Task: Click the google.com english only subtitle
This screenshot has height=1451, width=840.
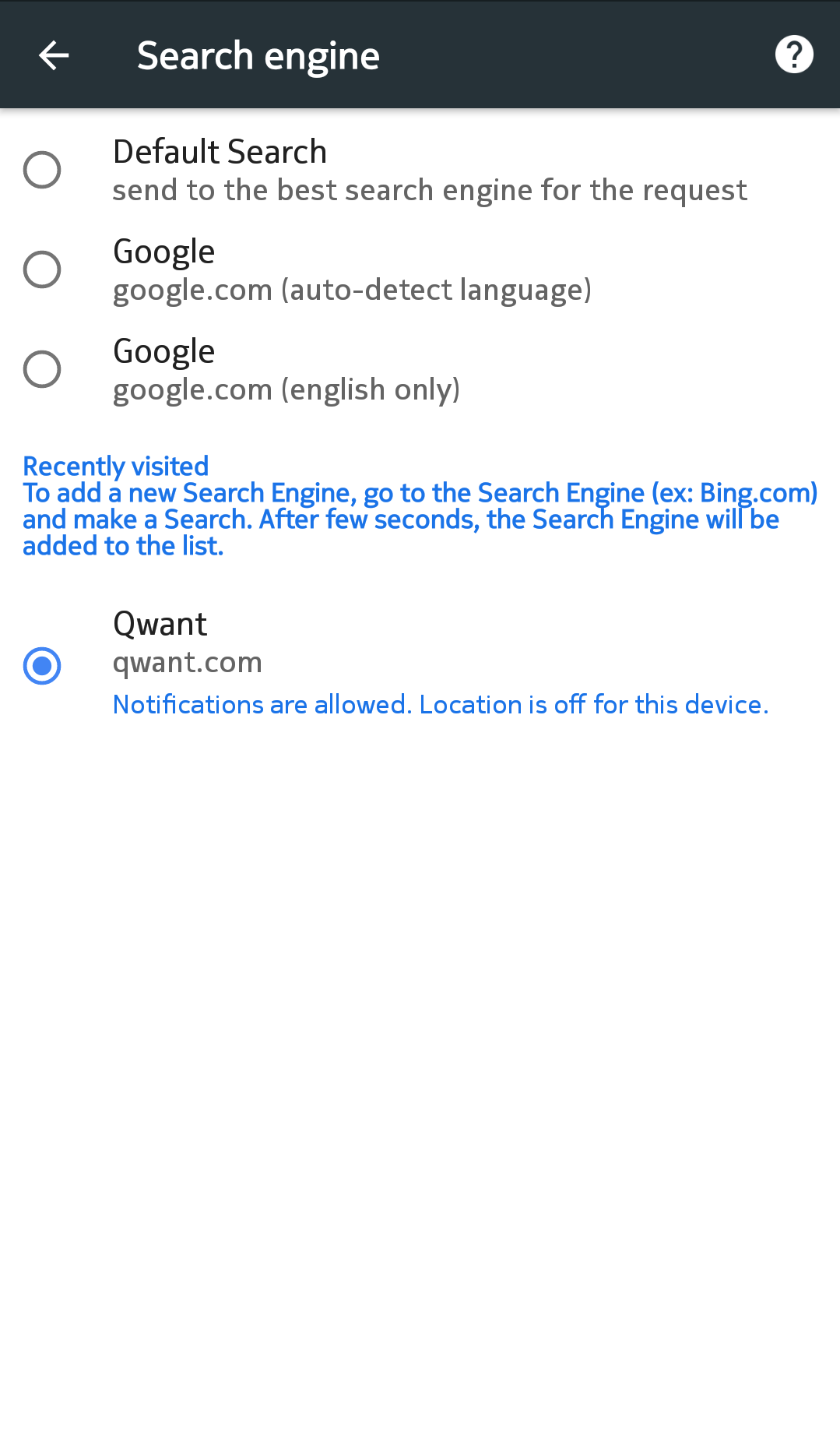Action: point(287,389)
